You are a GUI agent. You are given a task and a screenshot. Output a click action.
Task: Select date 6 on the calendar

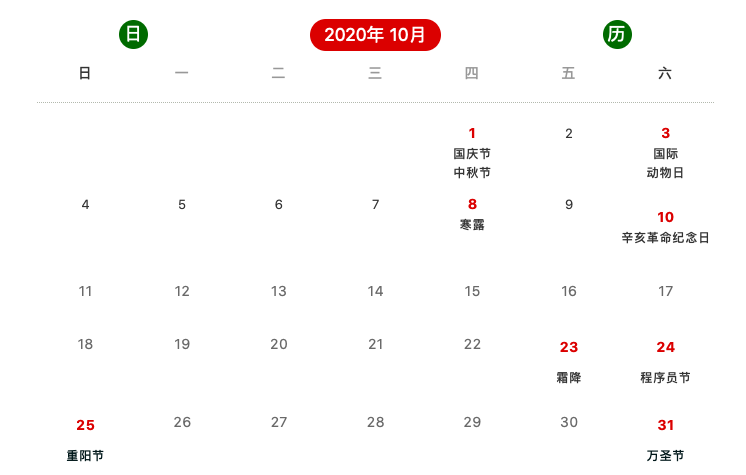tap(279, 205)
